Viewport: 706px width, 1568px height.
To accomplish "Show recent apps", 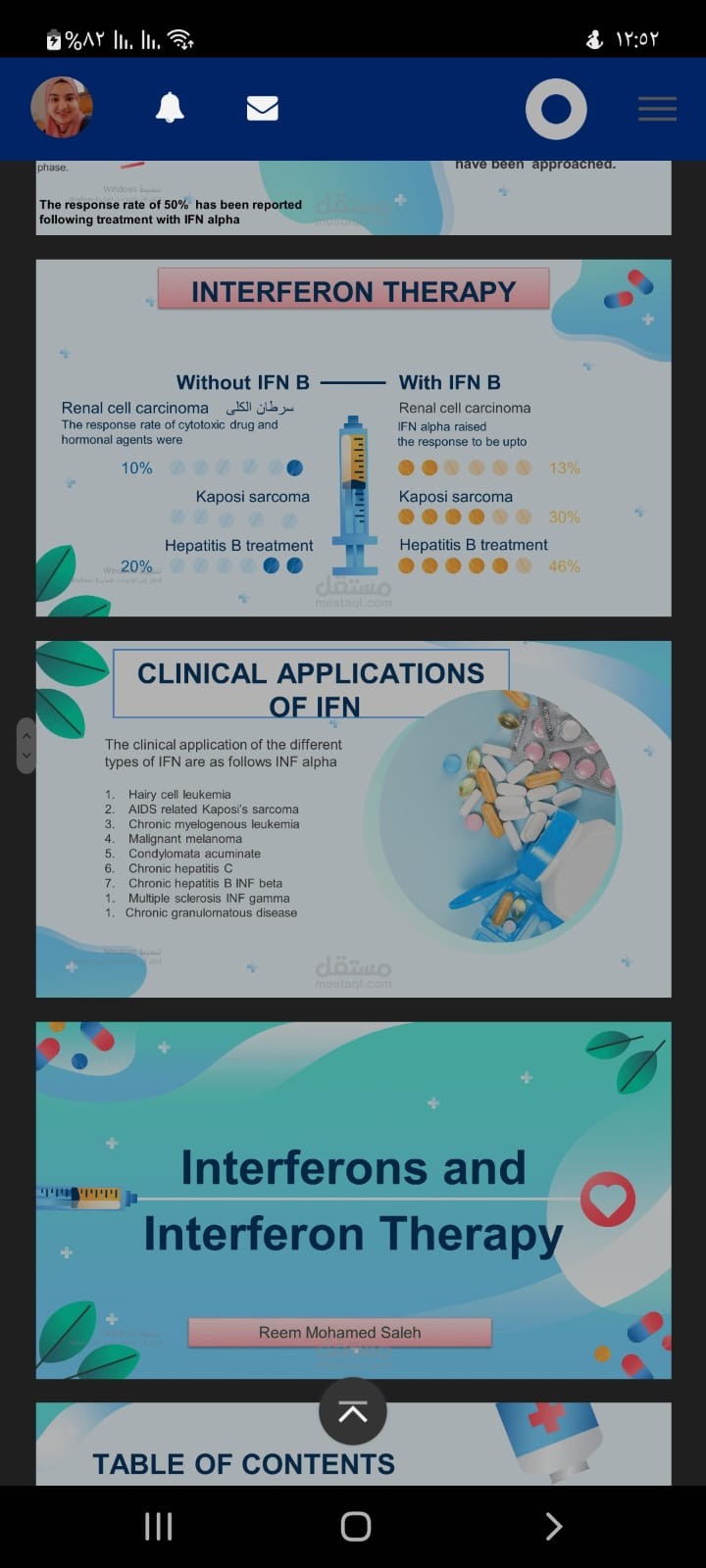I will [x=159, y=1526].
